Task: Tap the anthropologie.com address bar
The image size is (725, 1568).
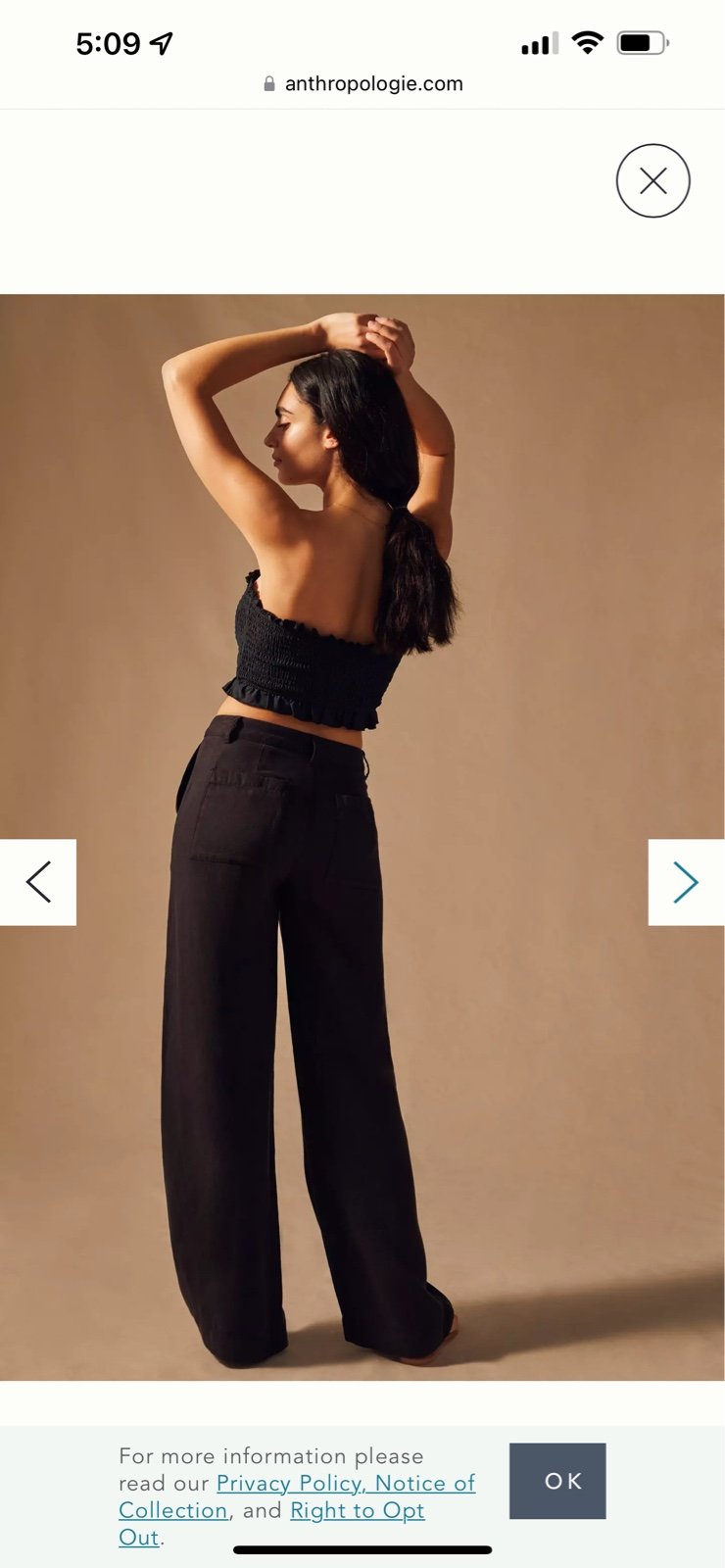Action: [x=362, y=84]
